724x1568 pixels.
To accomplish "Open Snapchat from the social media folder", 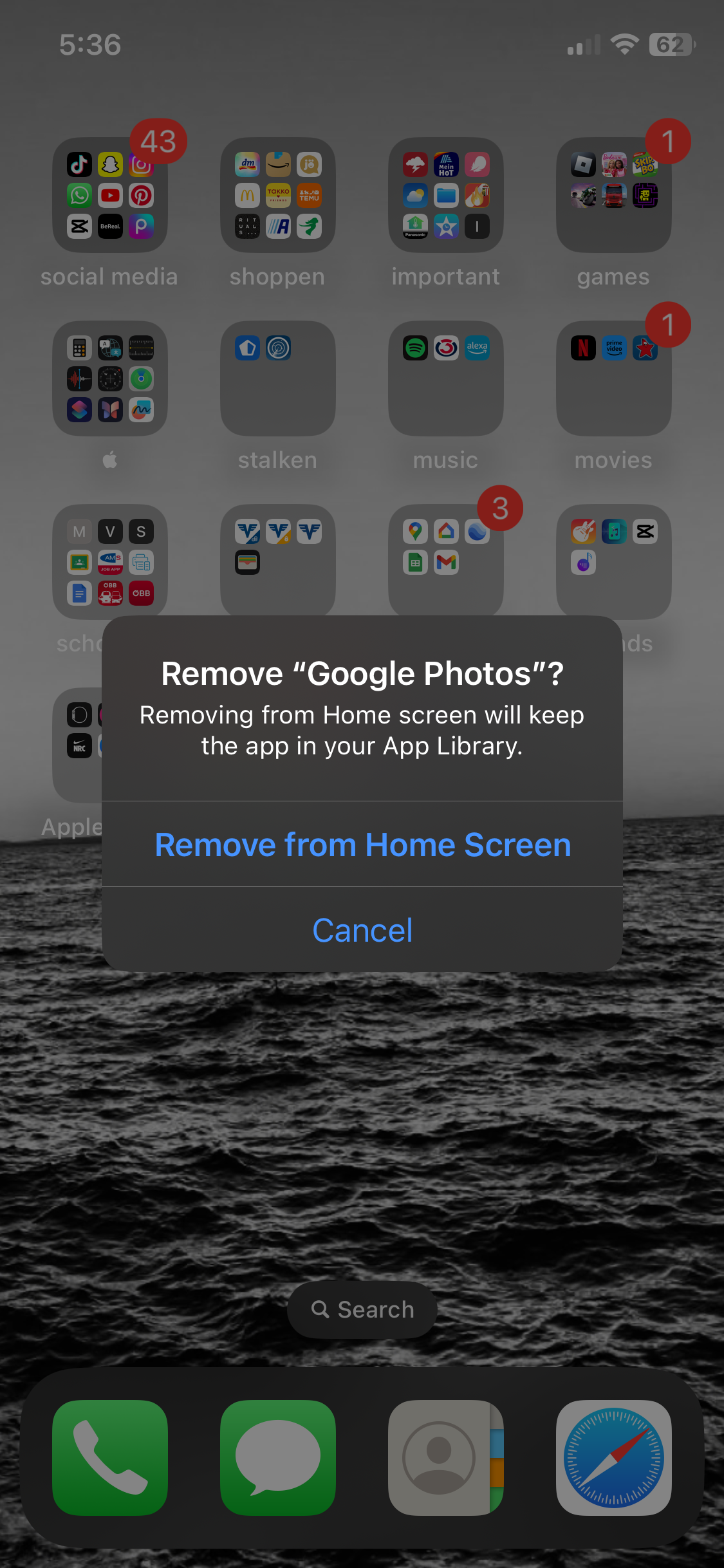I will (110, 164).
